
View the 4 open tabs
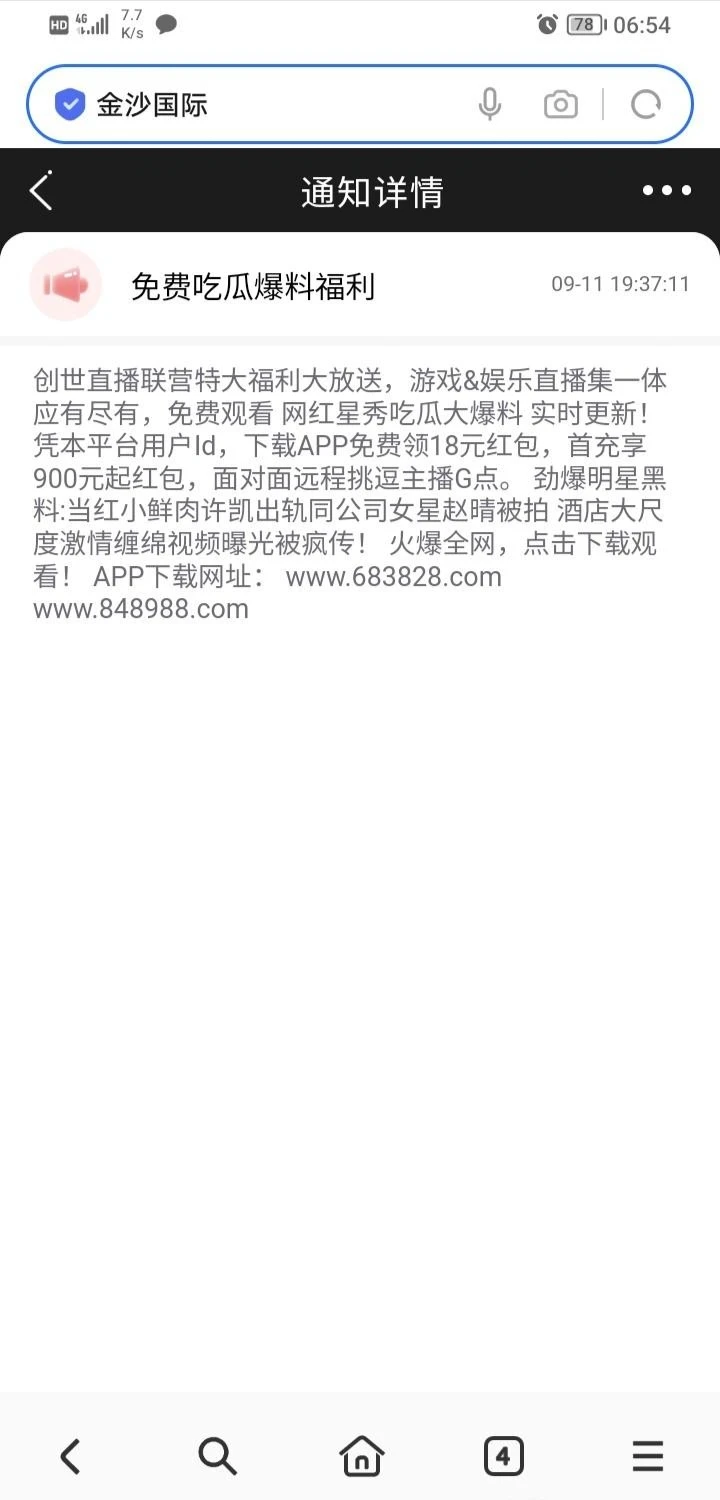(503, 1456)
